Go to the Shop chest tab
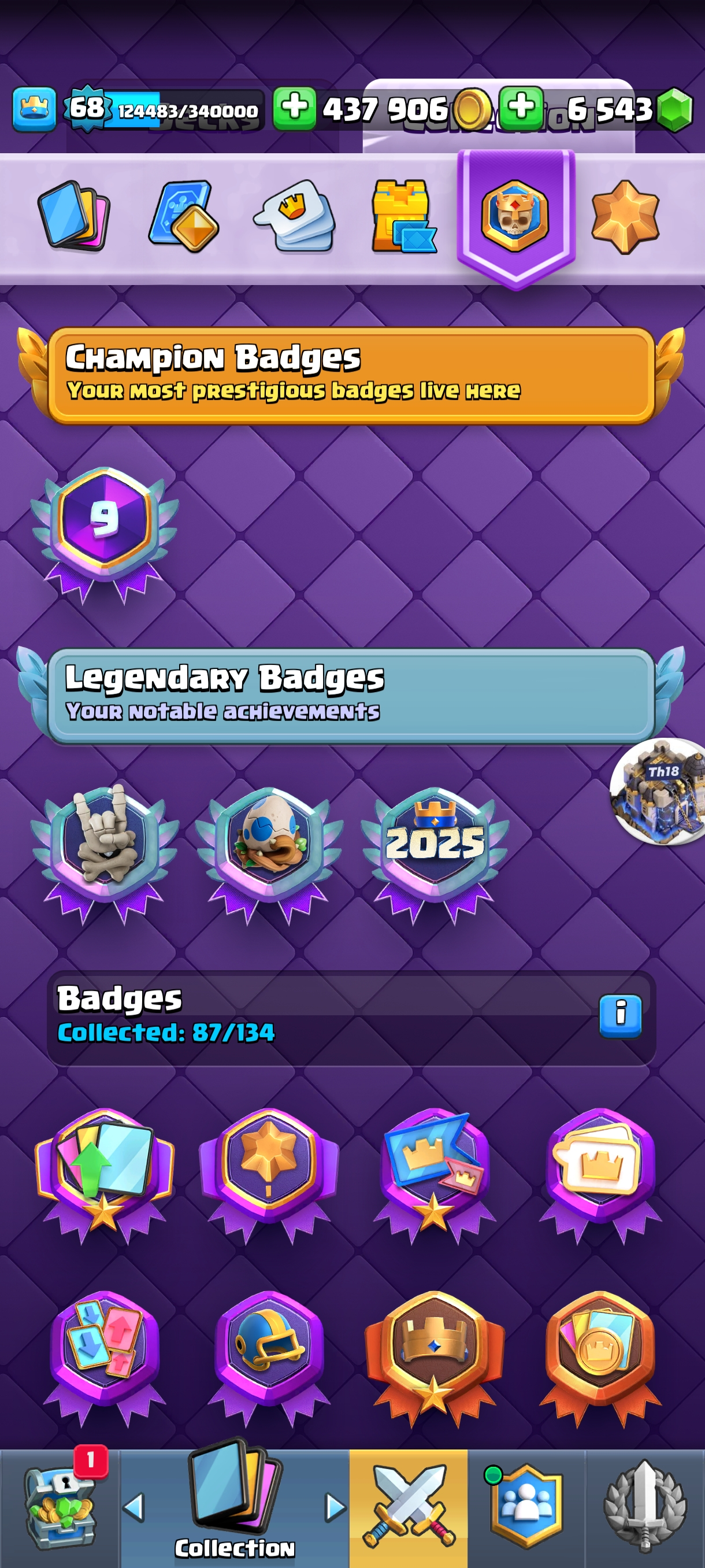 point(60,1507)
